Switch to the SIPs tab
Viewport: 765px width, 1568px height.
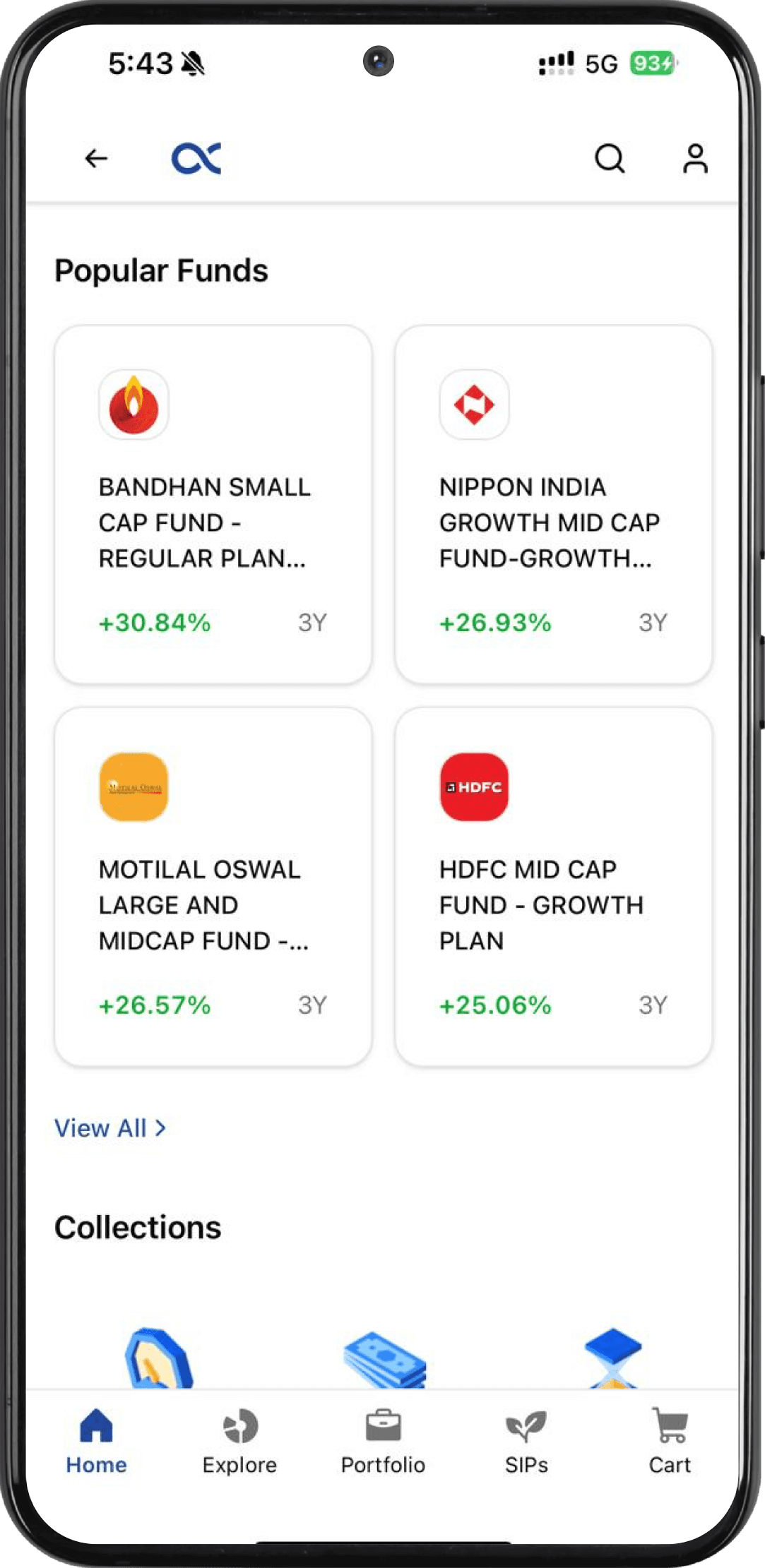pyautogui.click(x=526, y=1441)
